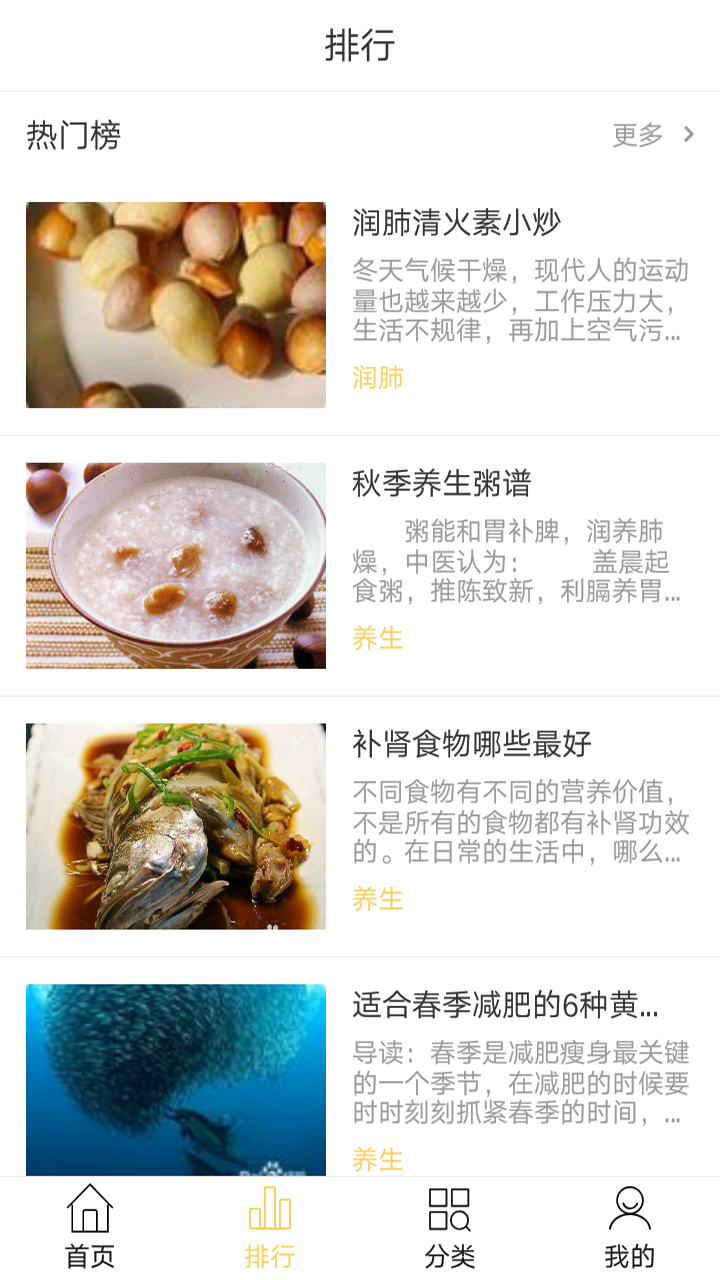Screen dimensions: 720x1280
Task: Tap the 排行 ranking chart icon
Action: (x=270, y=1212)
